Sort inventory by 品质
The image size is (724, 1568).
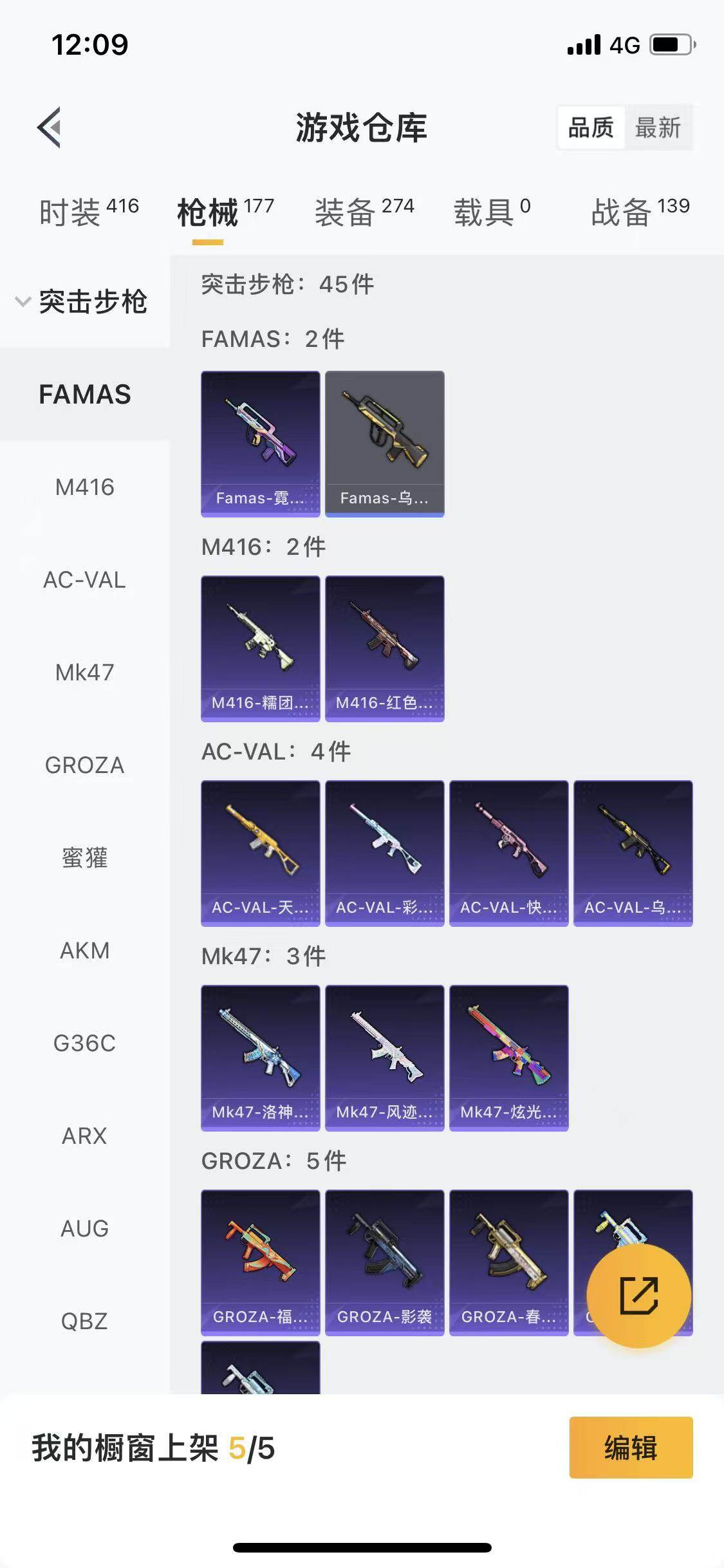click(x=591, y=127)
